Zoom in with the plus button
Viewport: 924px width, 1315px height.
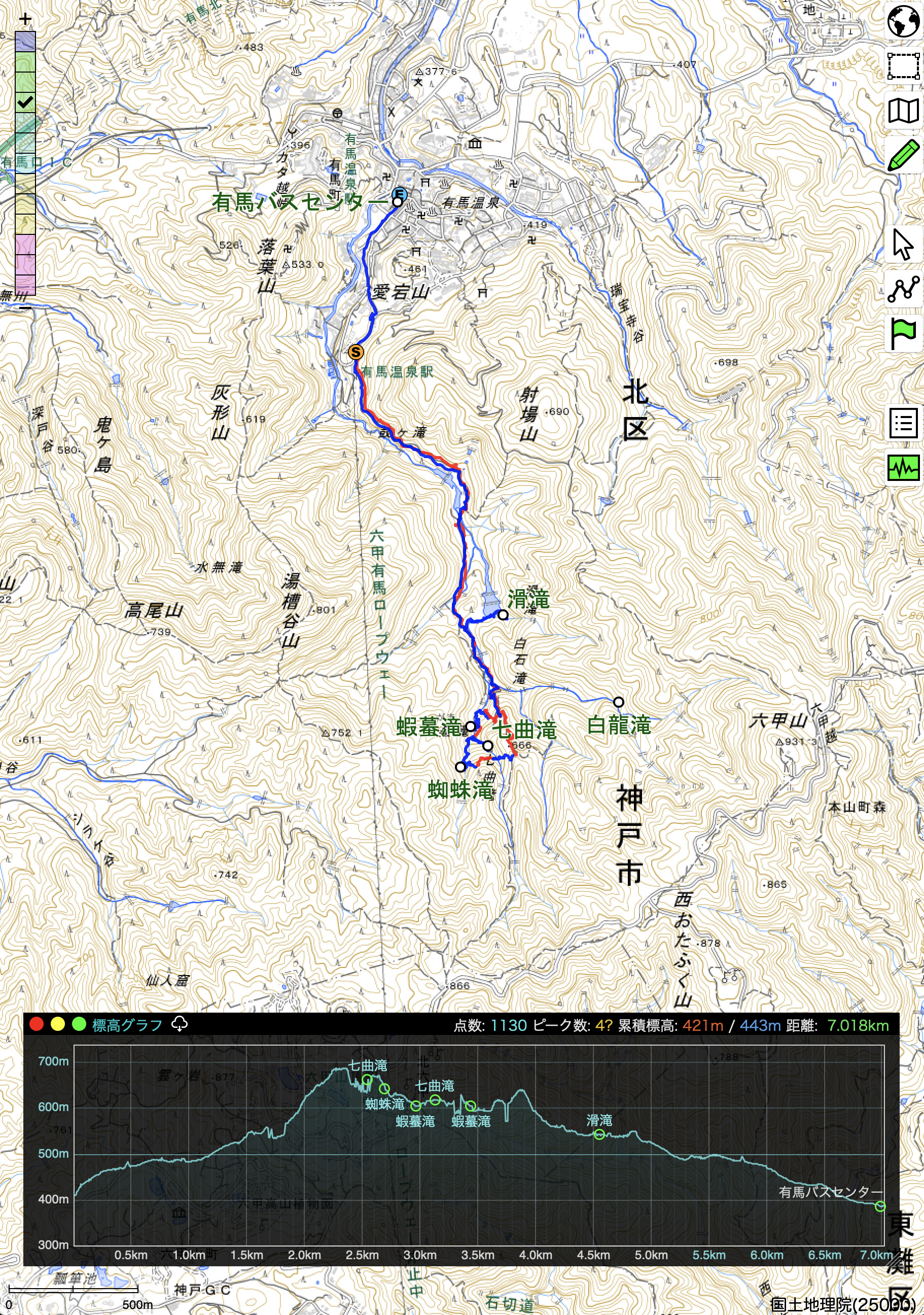(x=25, y=19)
